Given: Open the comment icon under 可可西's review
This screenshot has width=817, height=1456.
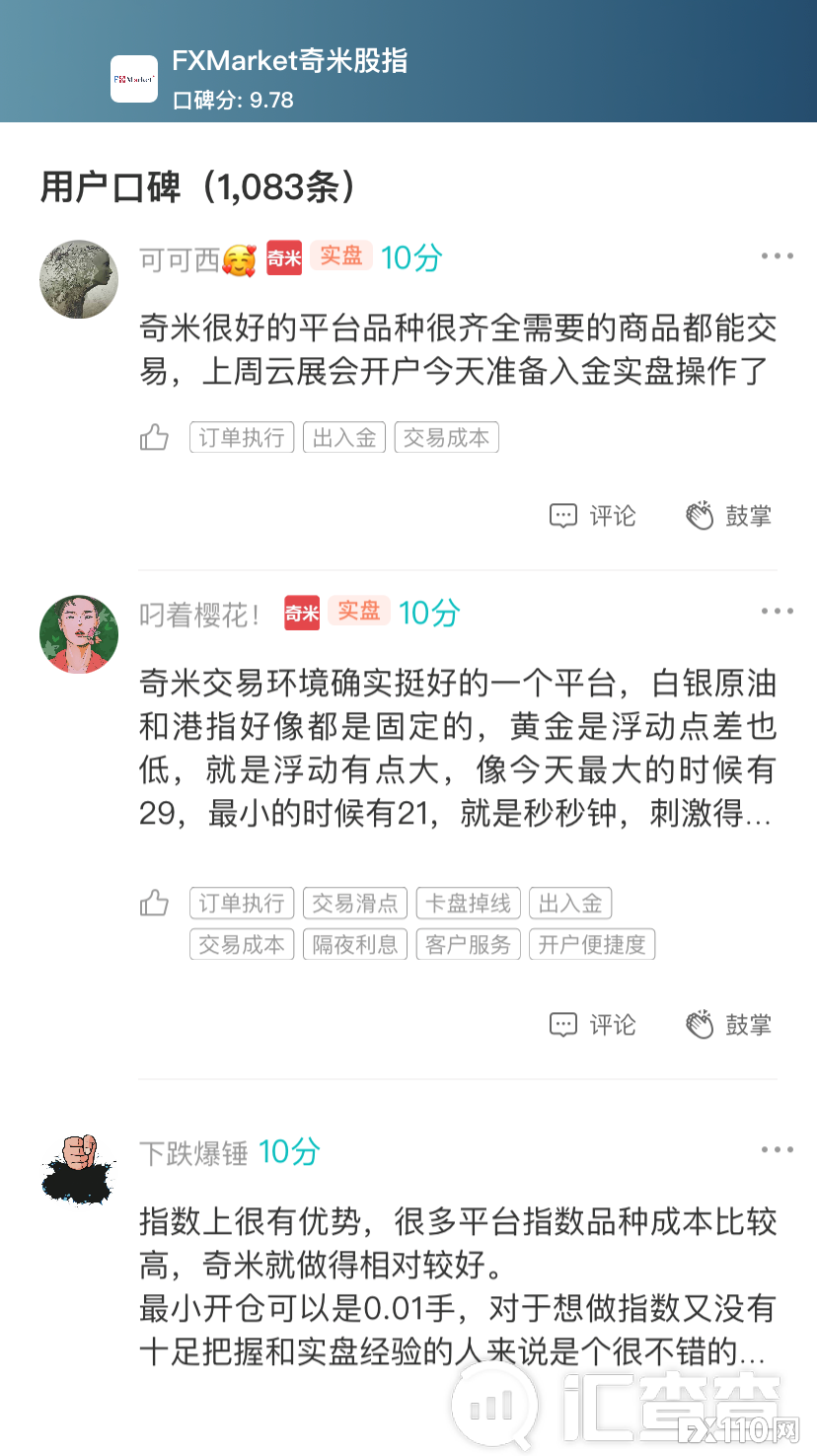Looking at the screenshot, I should point(562,516).
